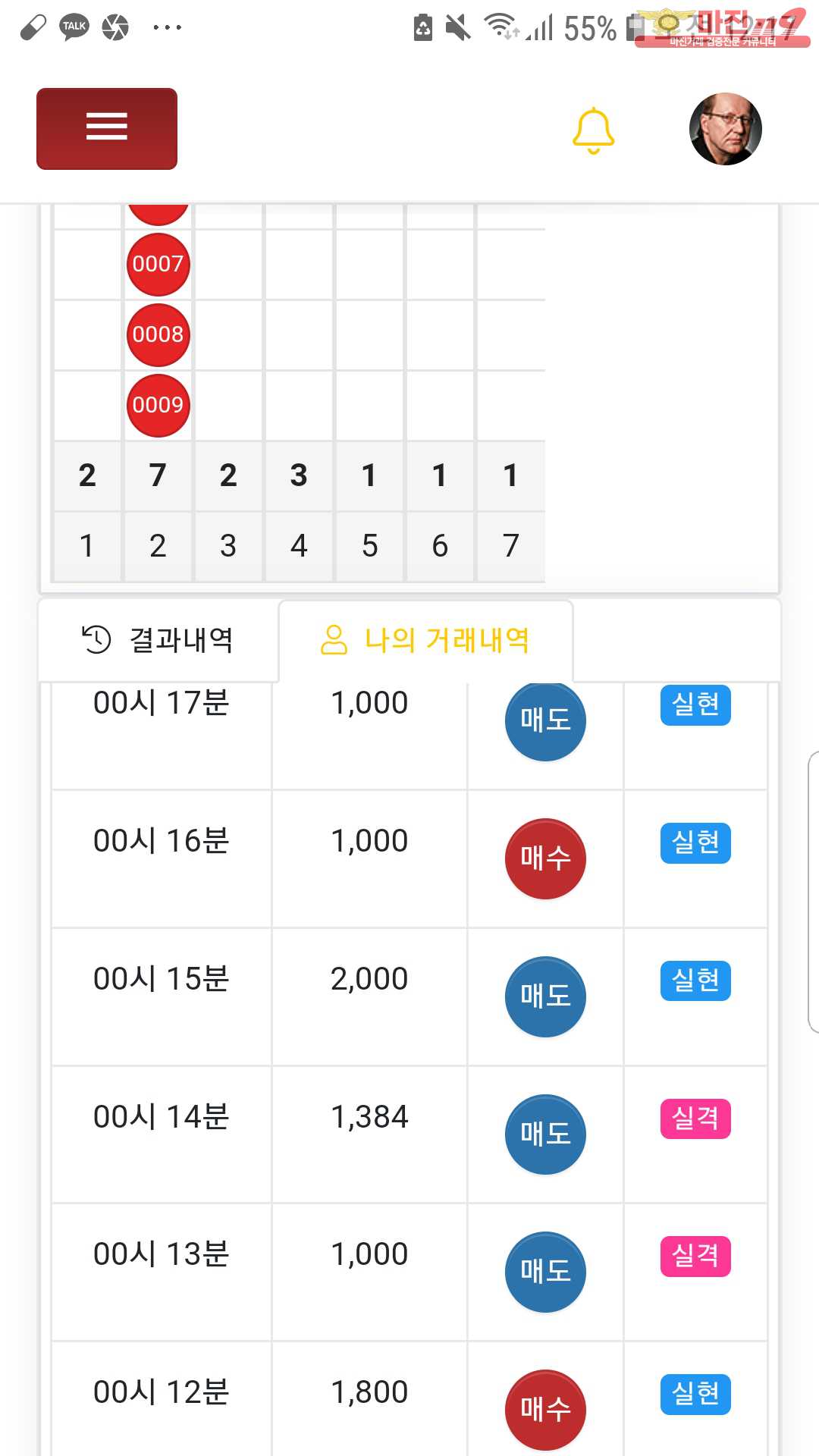Switch to the 결과내역 tab
This screenshot has height=1456, width=819.
(x=158, y=640)
